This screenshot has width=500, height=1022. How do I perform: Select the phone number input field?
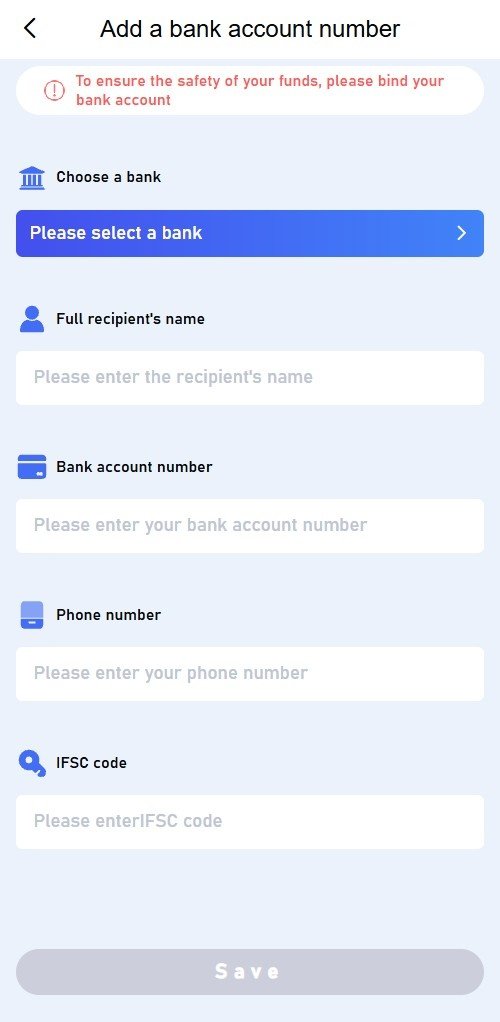coord(250,674)
